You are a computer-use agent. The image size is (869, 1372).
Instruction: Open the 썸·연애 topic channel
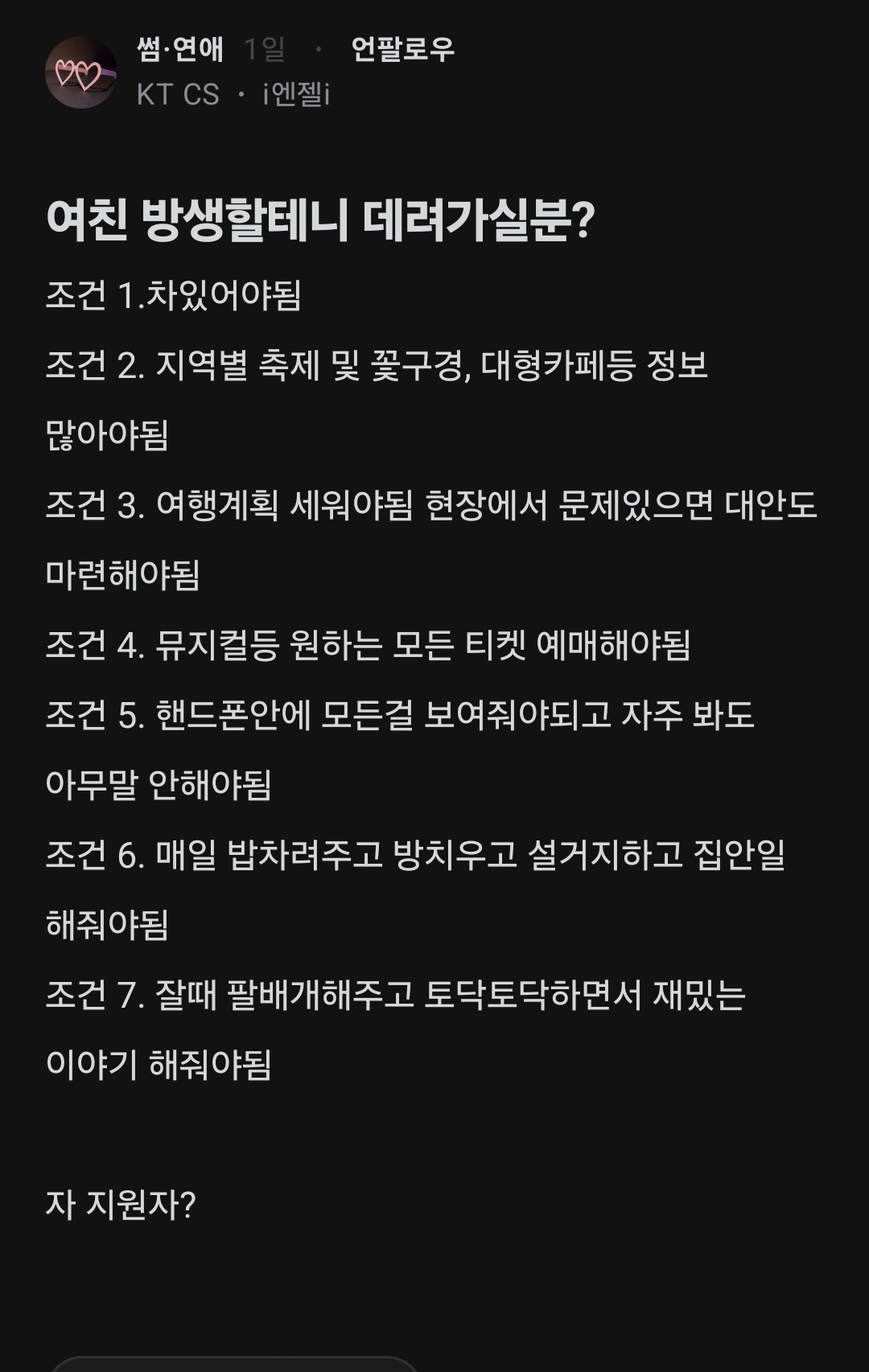[180, 50]
